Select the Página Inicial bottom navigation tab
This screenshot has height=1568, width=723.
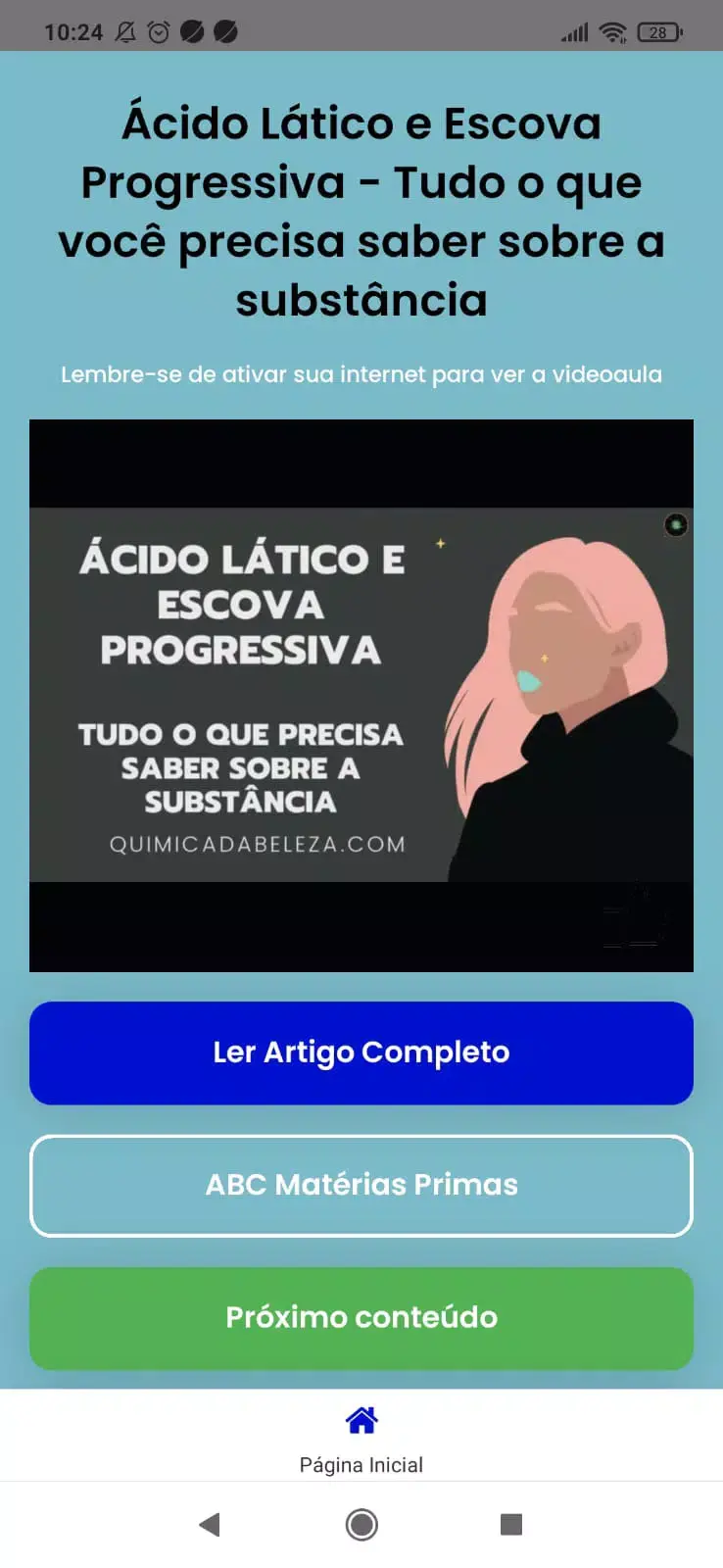pos(361,1436)
